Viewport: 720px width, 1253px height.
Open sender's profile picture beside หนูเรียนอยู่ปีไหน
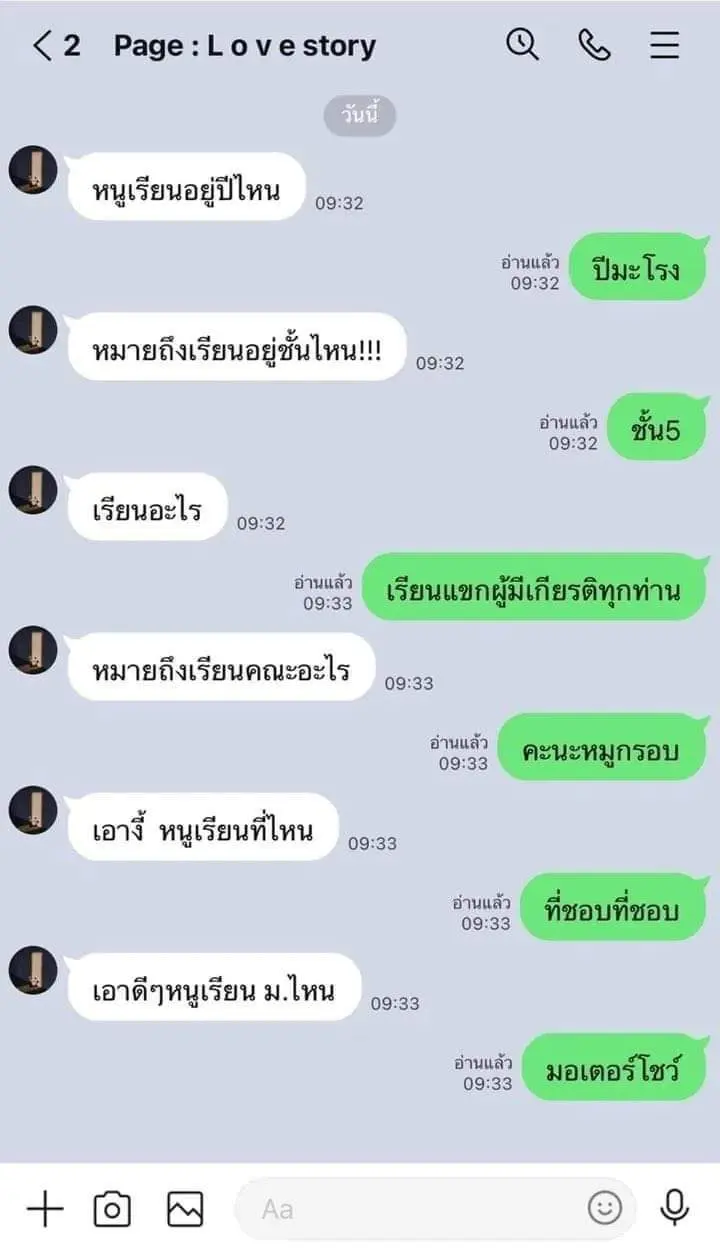[x=33, y=169]
